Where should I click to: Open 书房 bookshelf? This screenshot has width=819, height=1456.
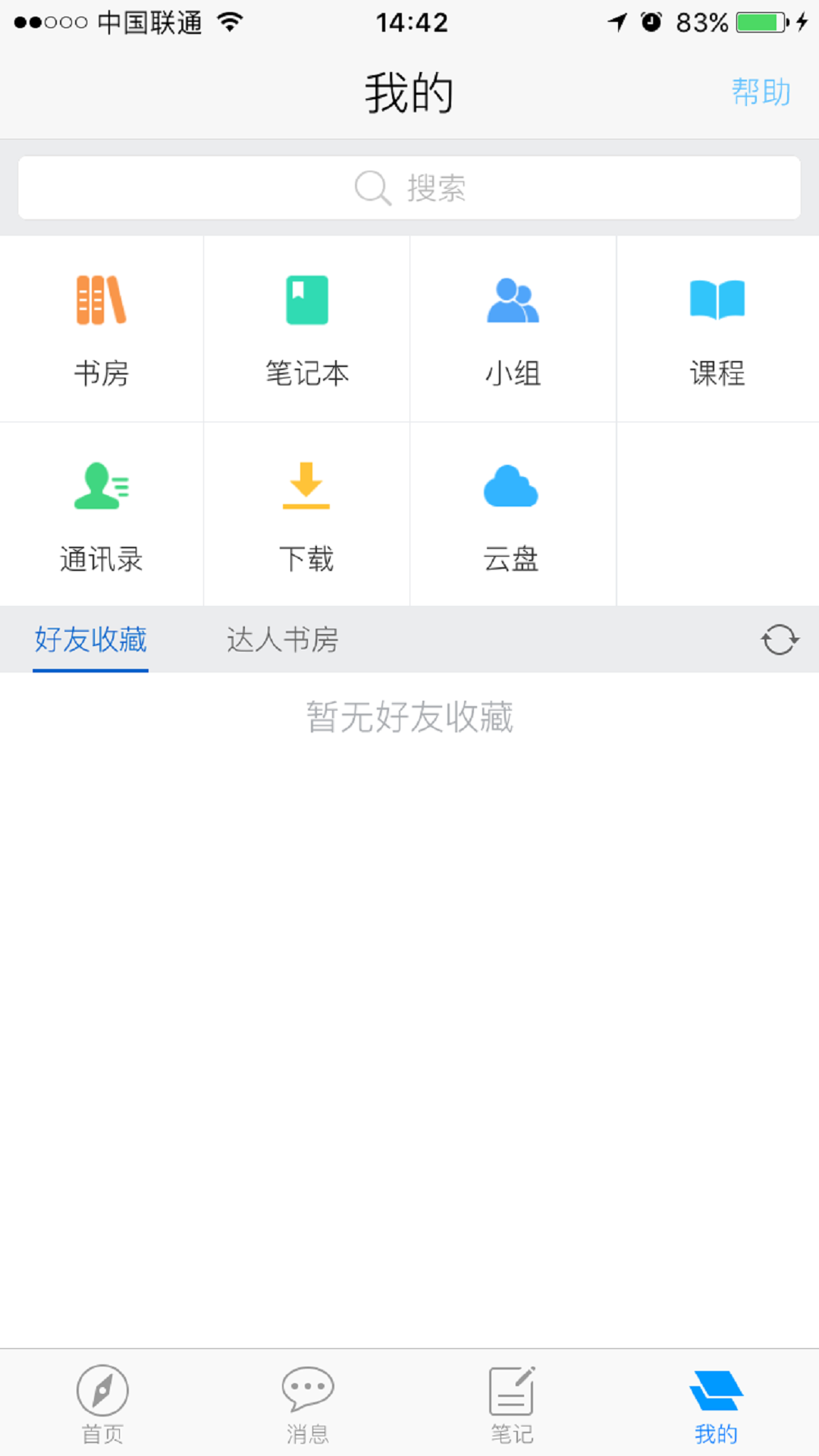[x=102, y=329]
